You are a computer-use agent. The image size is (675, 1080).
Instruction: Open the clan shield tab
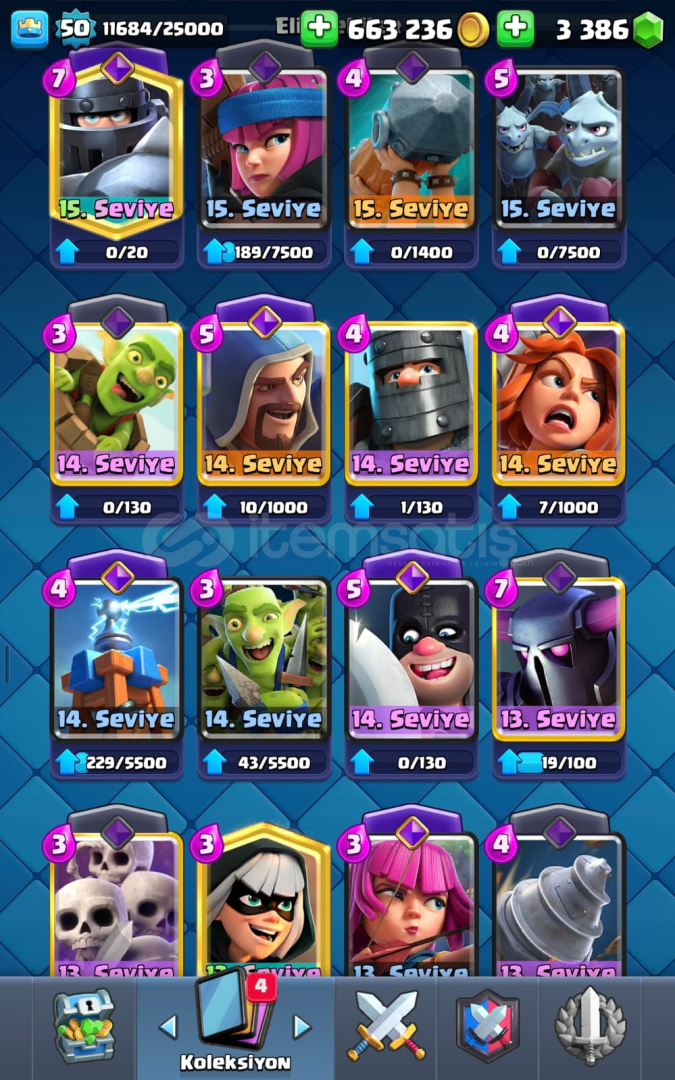pos(487,1027)
